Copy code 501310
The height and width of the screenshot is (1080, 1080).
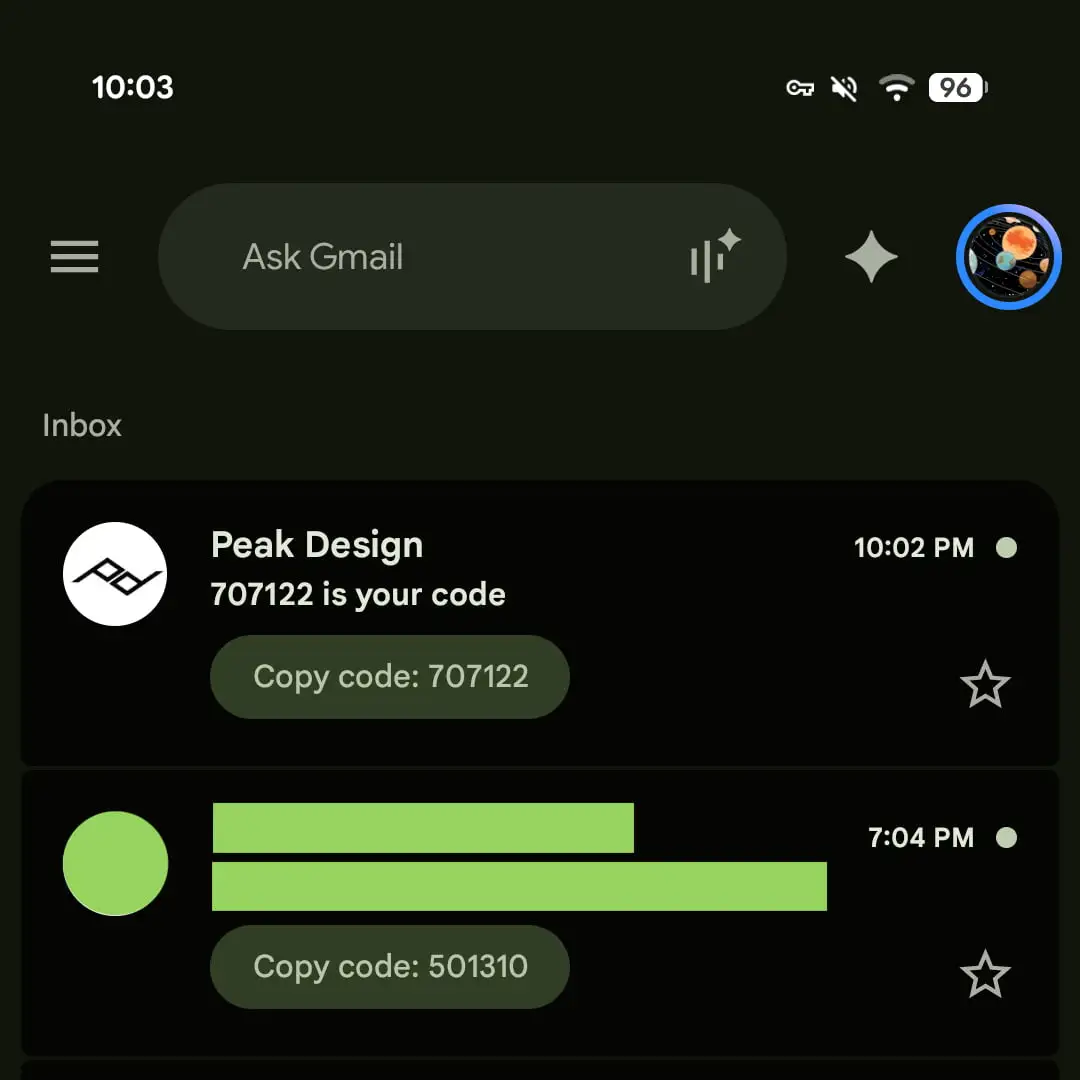(x=390, y=966)
